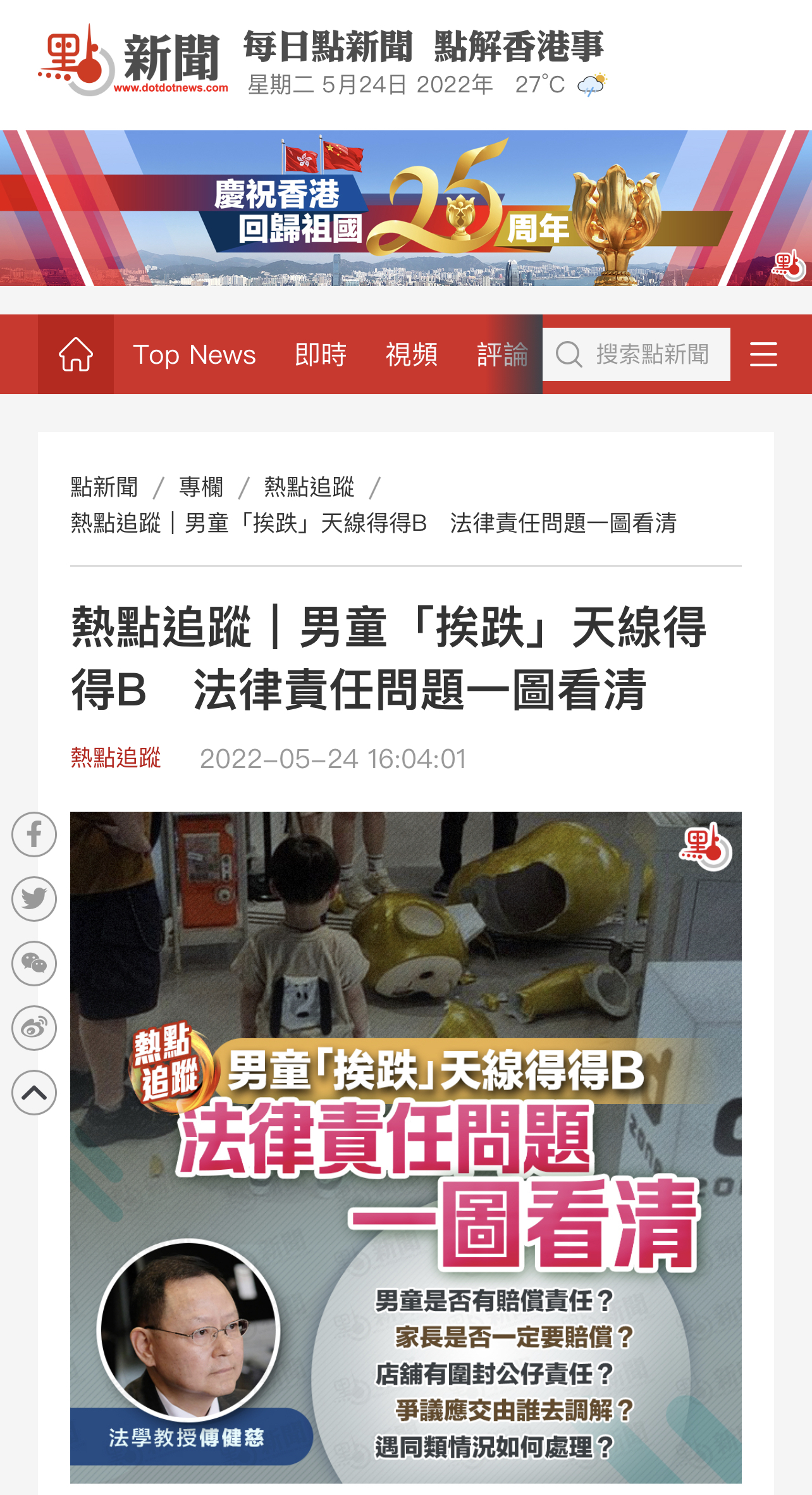View the article's 一圖看清 infographic image
Image resolution: width=812 pixels, height=1495 pixels.
(406, 1147)
